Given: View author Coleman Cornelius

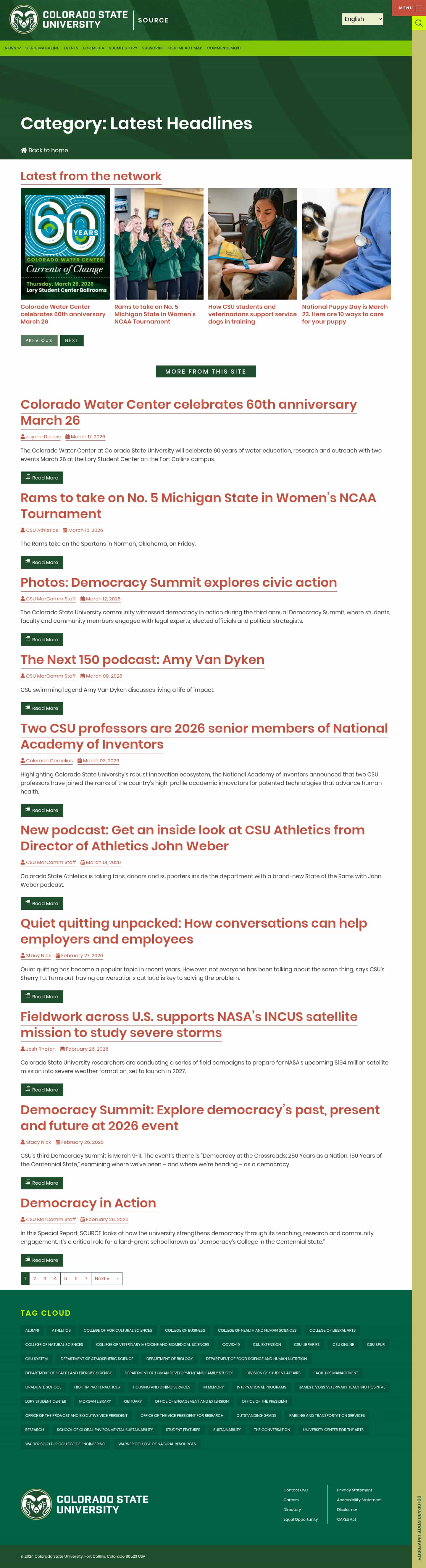Looking at the screenshot, I should click(49, 760).
